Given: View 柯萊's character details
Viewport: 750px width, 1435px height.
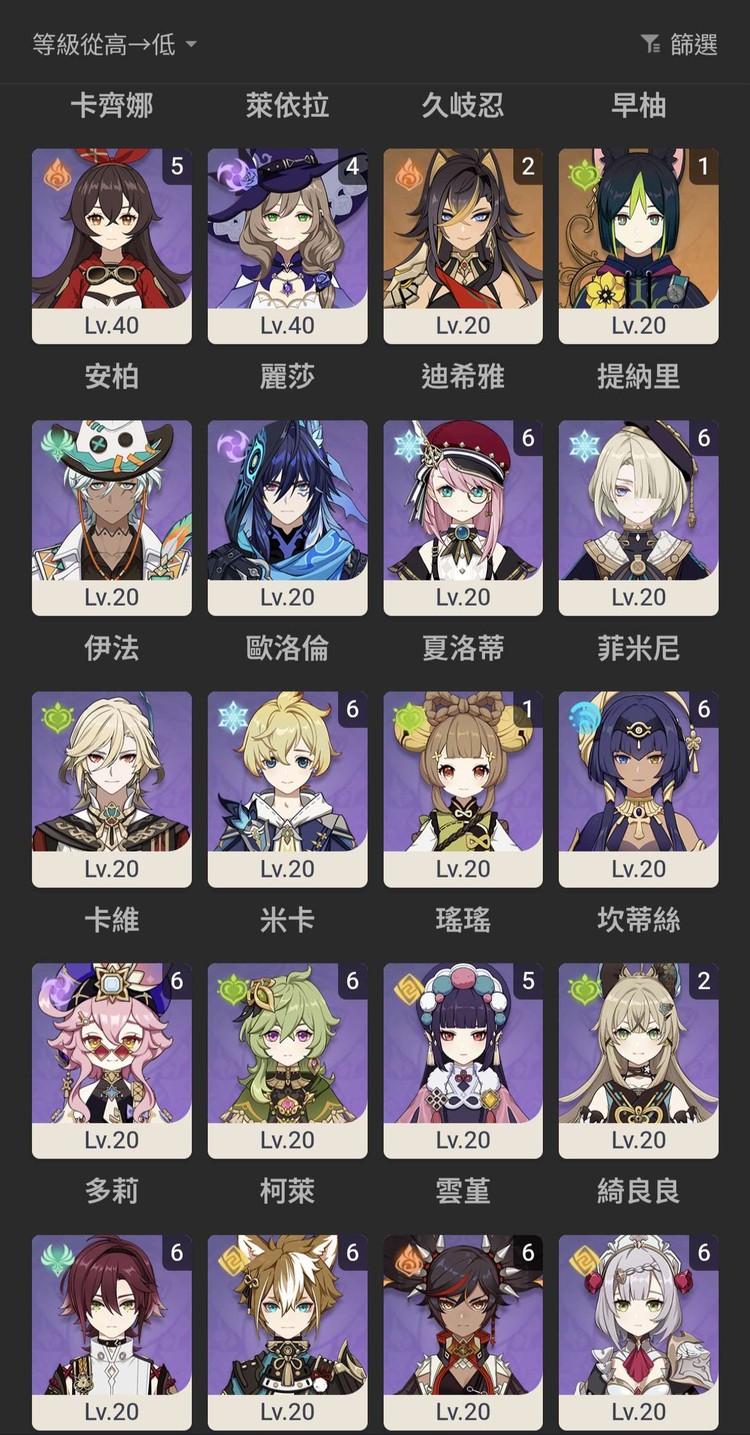Looking at the screenshot, I should point(287,1061).
